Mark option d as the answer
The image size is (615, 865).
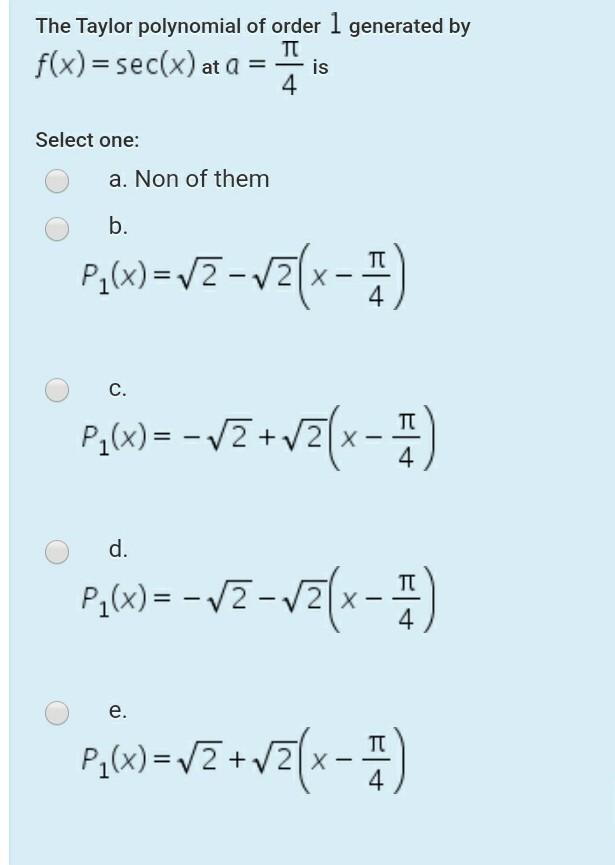(58, 551)
